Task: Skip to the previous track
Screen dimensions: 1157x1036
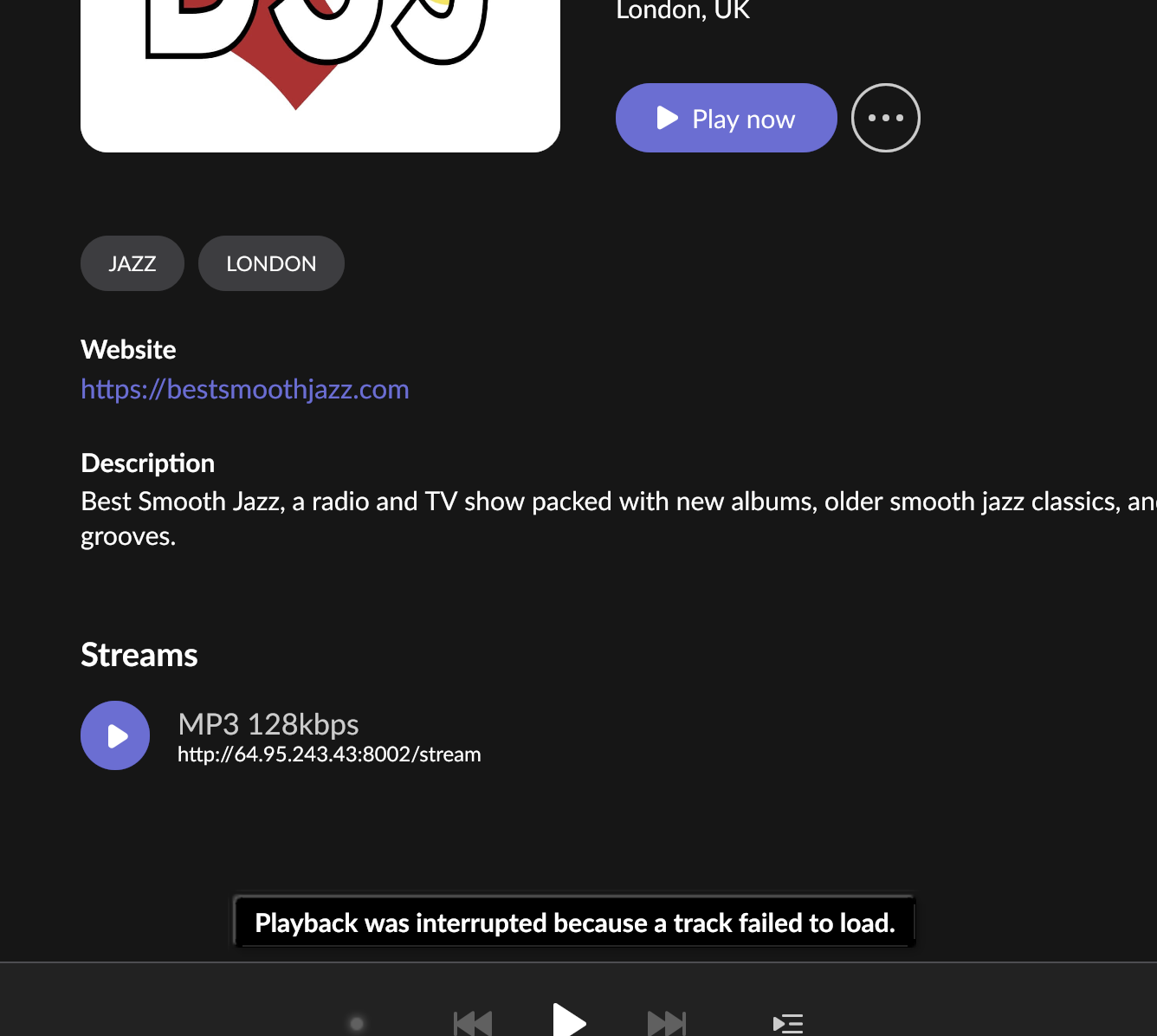Action: coord(473,1023)
